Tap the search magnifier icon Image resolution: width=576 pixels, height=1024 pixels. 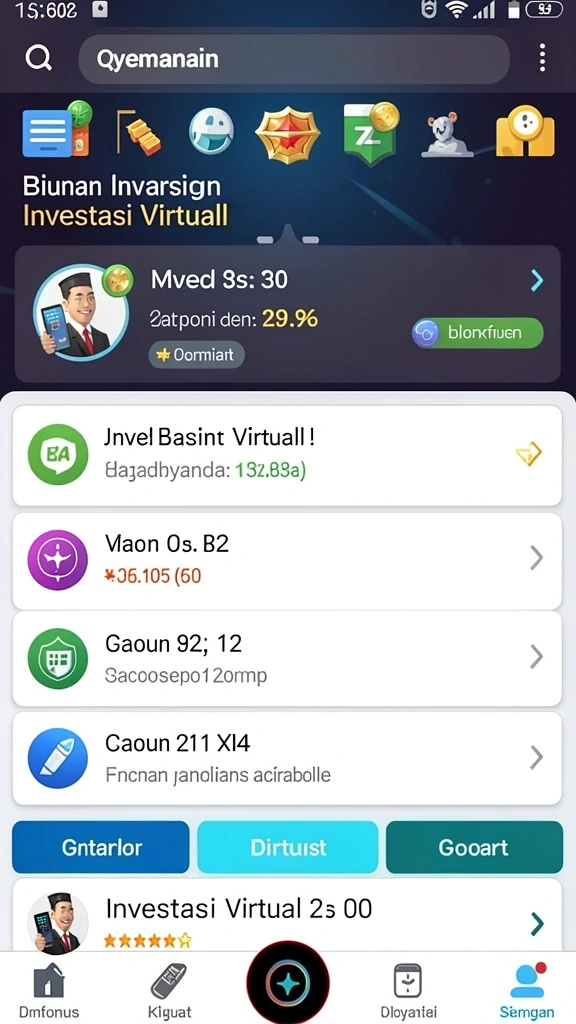(39, 59)
